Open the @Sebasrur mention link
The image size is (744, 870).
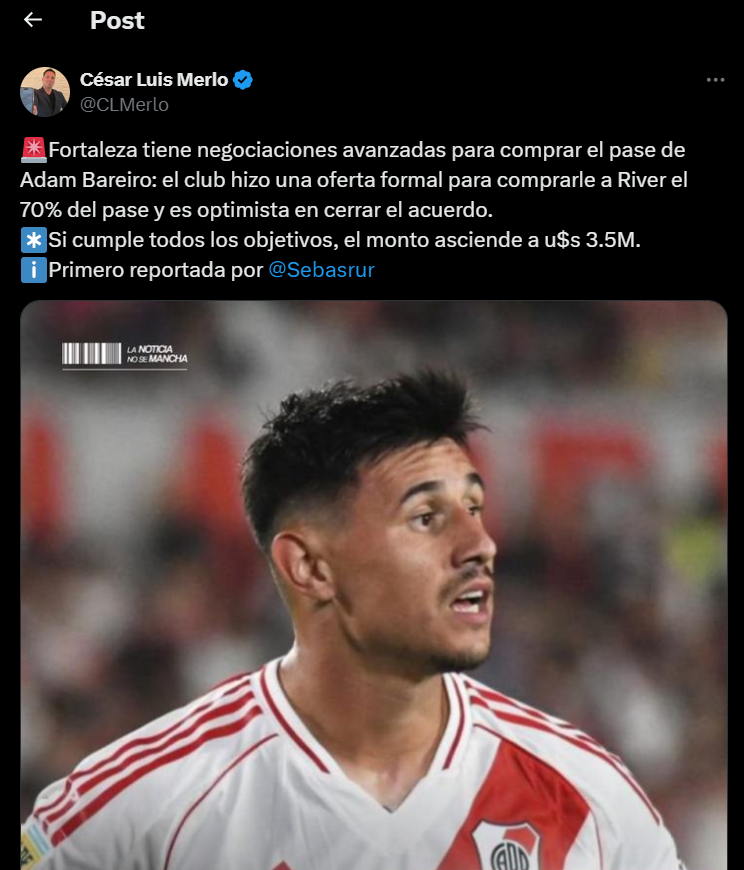coord(321,270)
